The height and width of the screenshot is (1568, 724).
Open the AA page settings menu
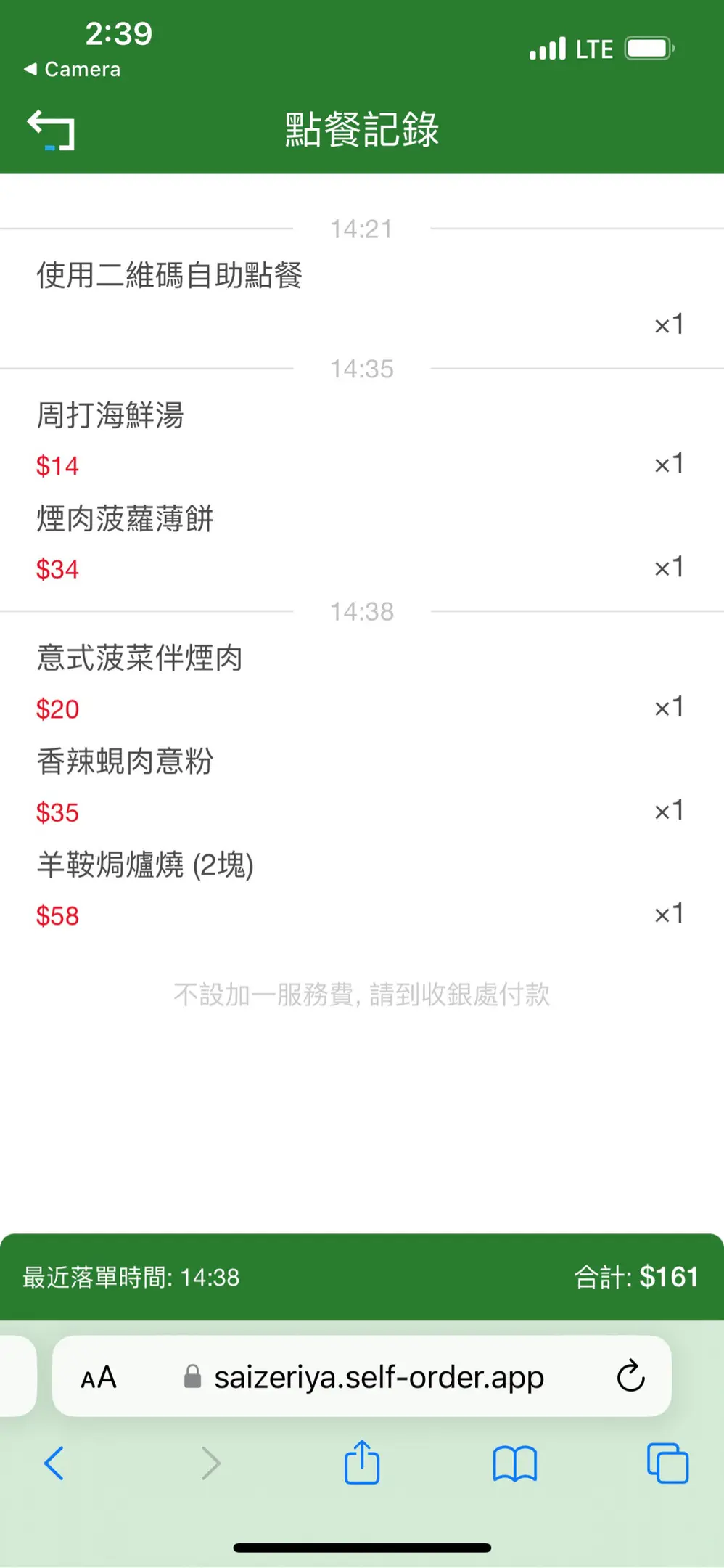(99, 1377)
